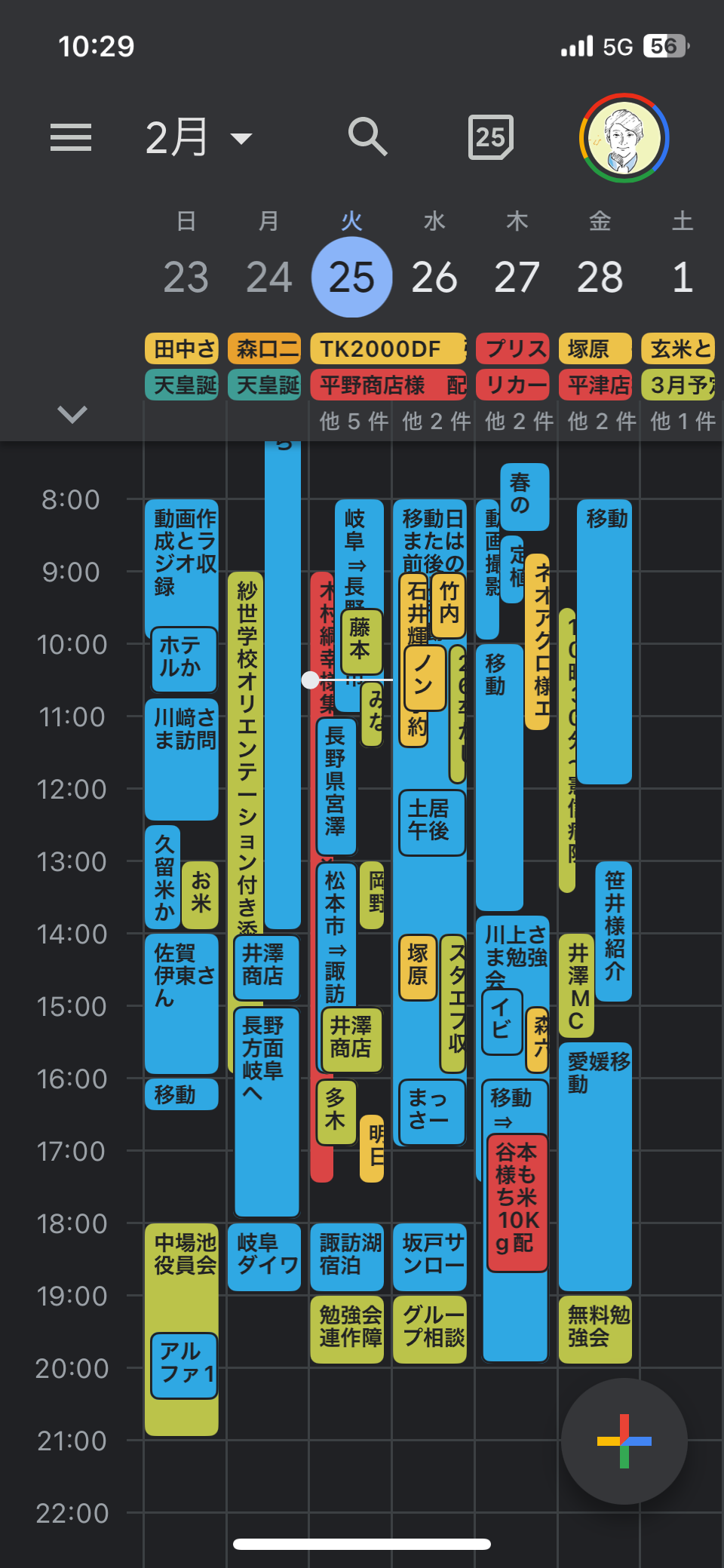Create a new event with plus button
724x1568 pixels.
coord(624,1441)
